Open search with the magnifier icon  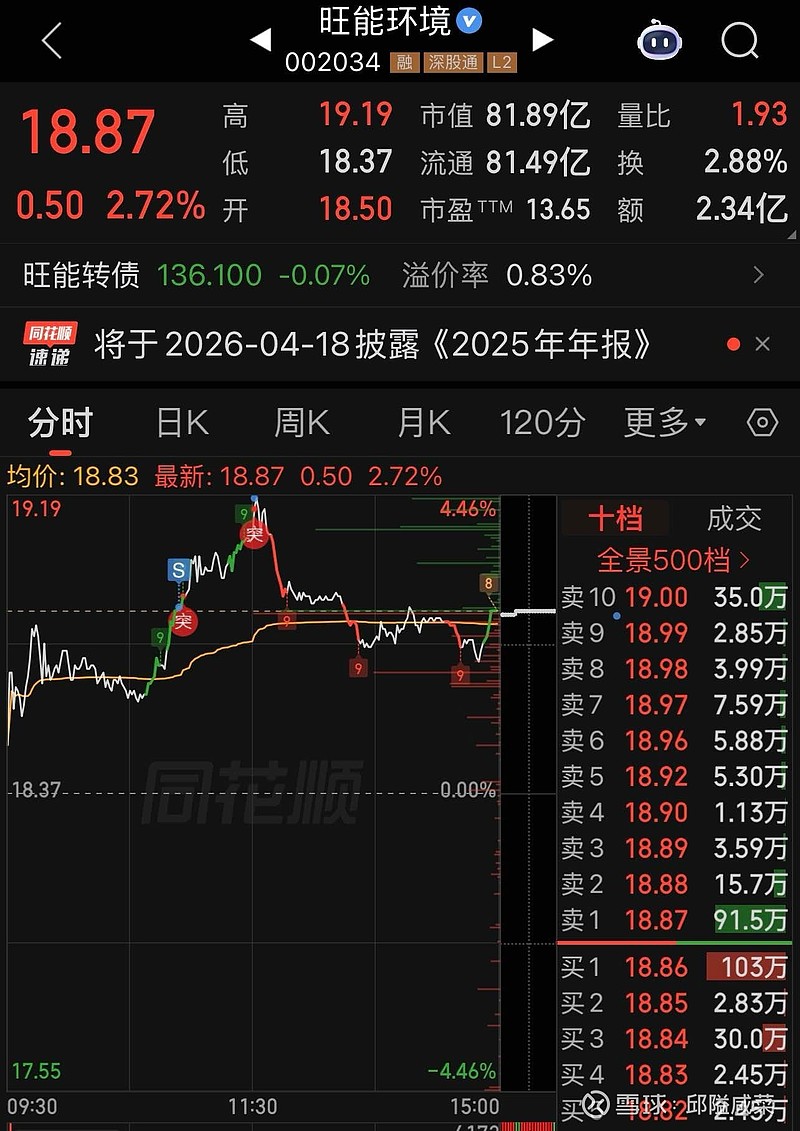[x=740, y=42]
